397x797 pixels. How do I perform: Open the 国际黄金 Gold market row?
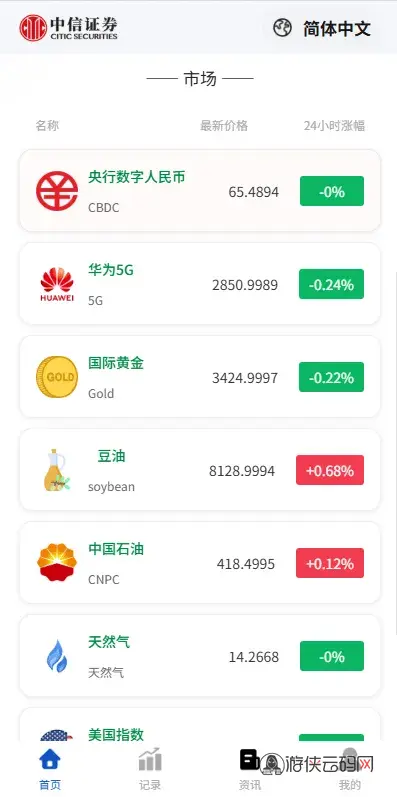(200, 377)
